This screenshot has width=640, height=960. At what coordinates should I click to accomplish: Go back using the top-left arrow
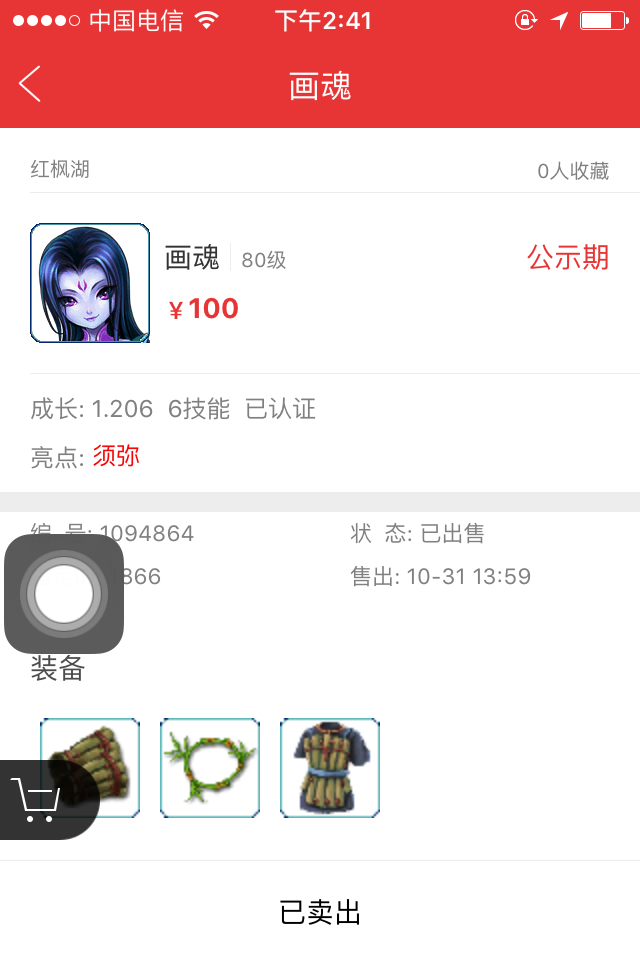[x=30, y=84]
